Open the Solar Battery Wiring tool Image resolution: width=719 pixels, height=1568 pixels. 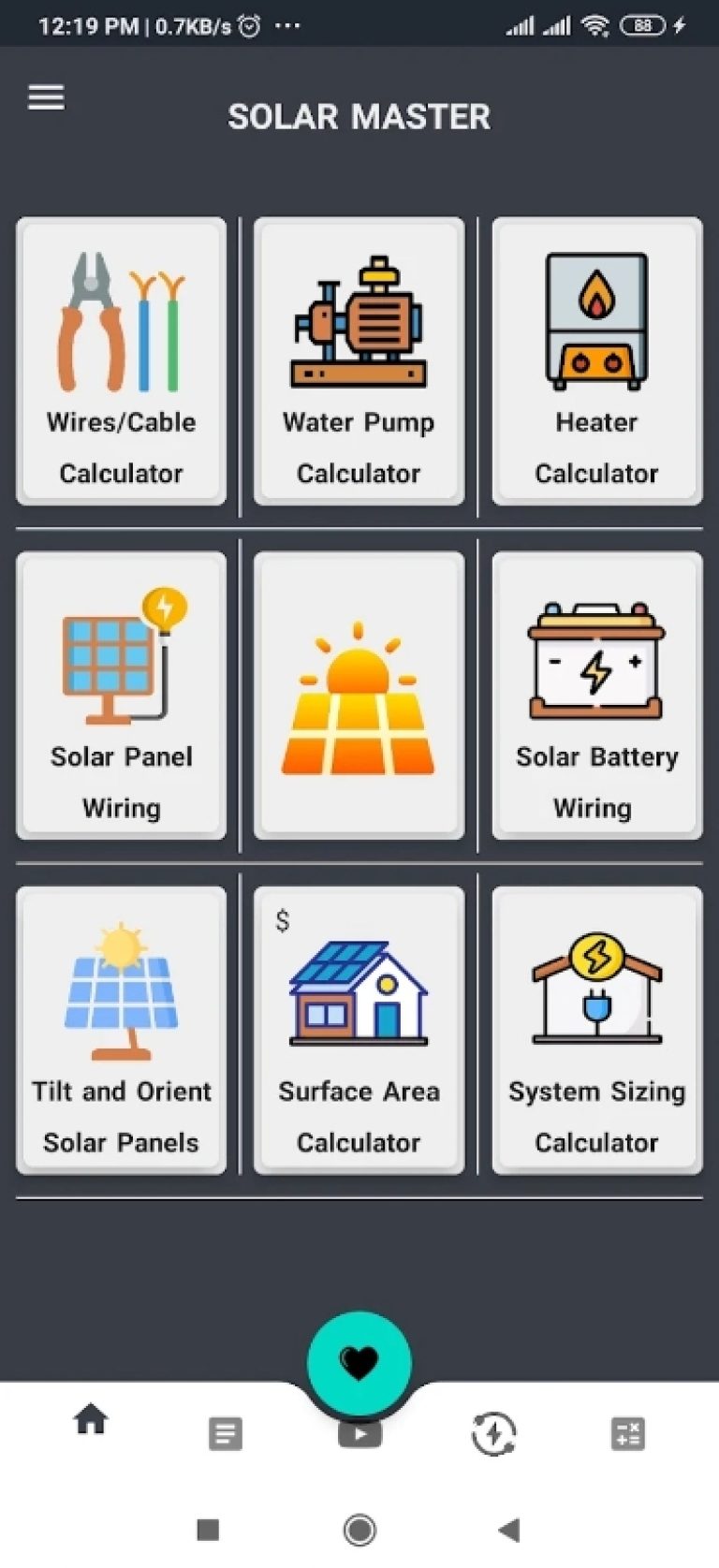tap(596, 695)
